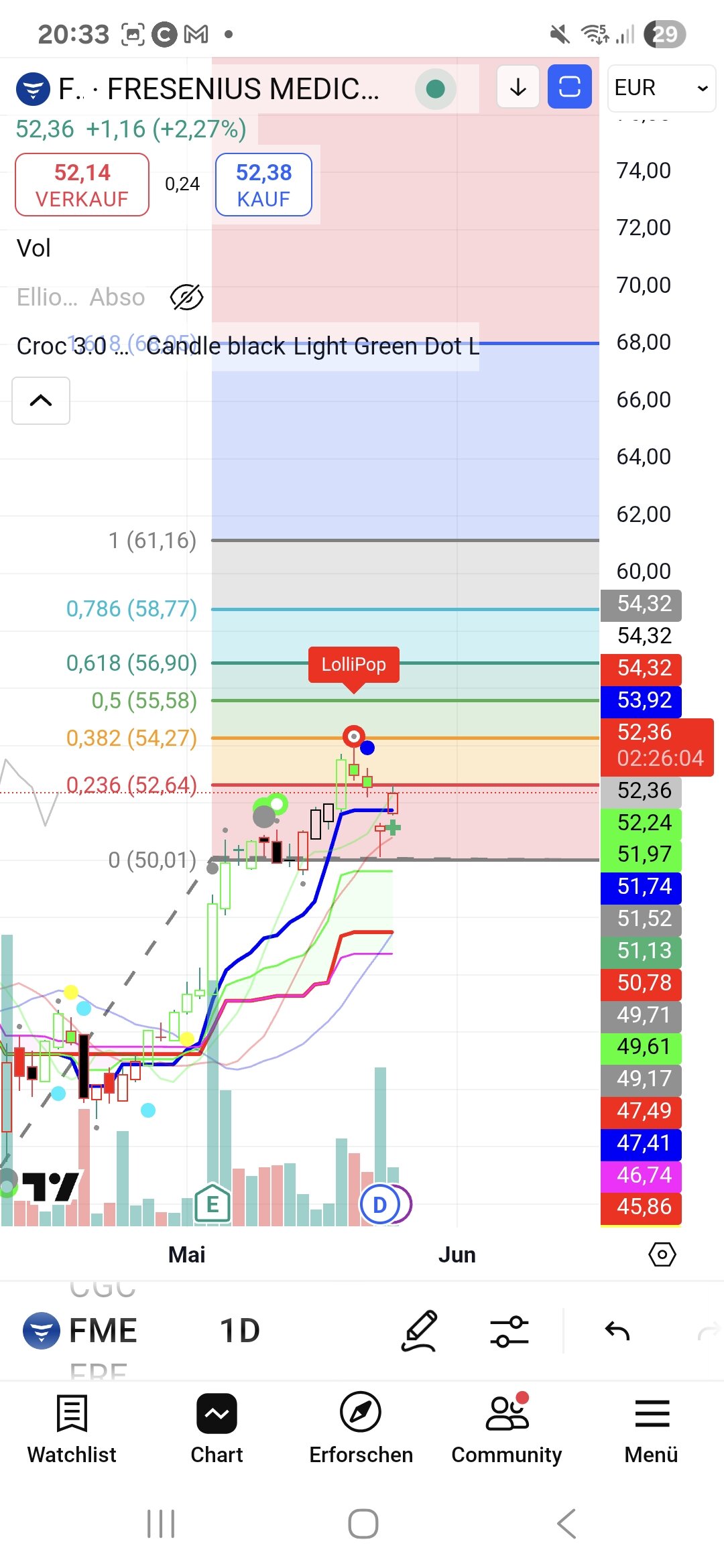Toggle visibility of Elliott indicator
The image size is (724, 1568).
[186, 297]
